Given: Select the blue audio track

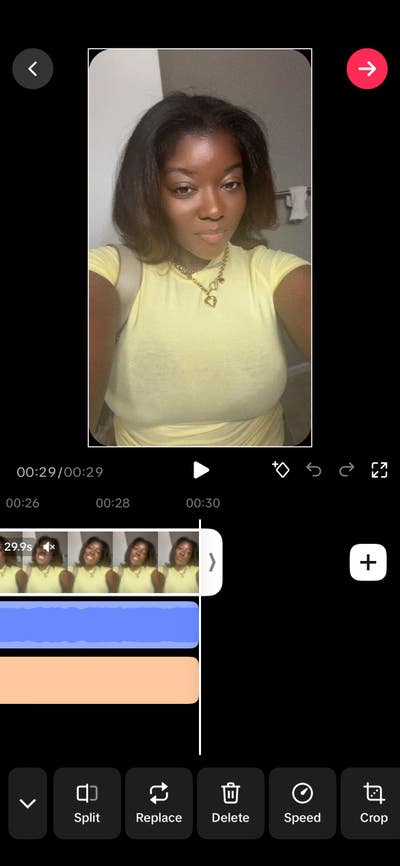Looking at the screenshot, I should click(99, 625).
